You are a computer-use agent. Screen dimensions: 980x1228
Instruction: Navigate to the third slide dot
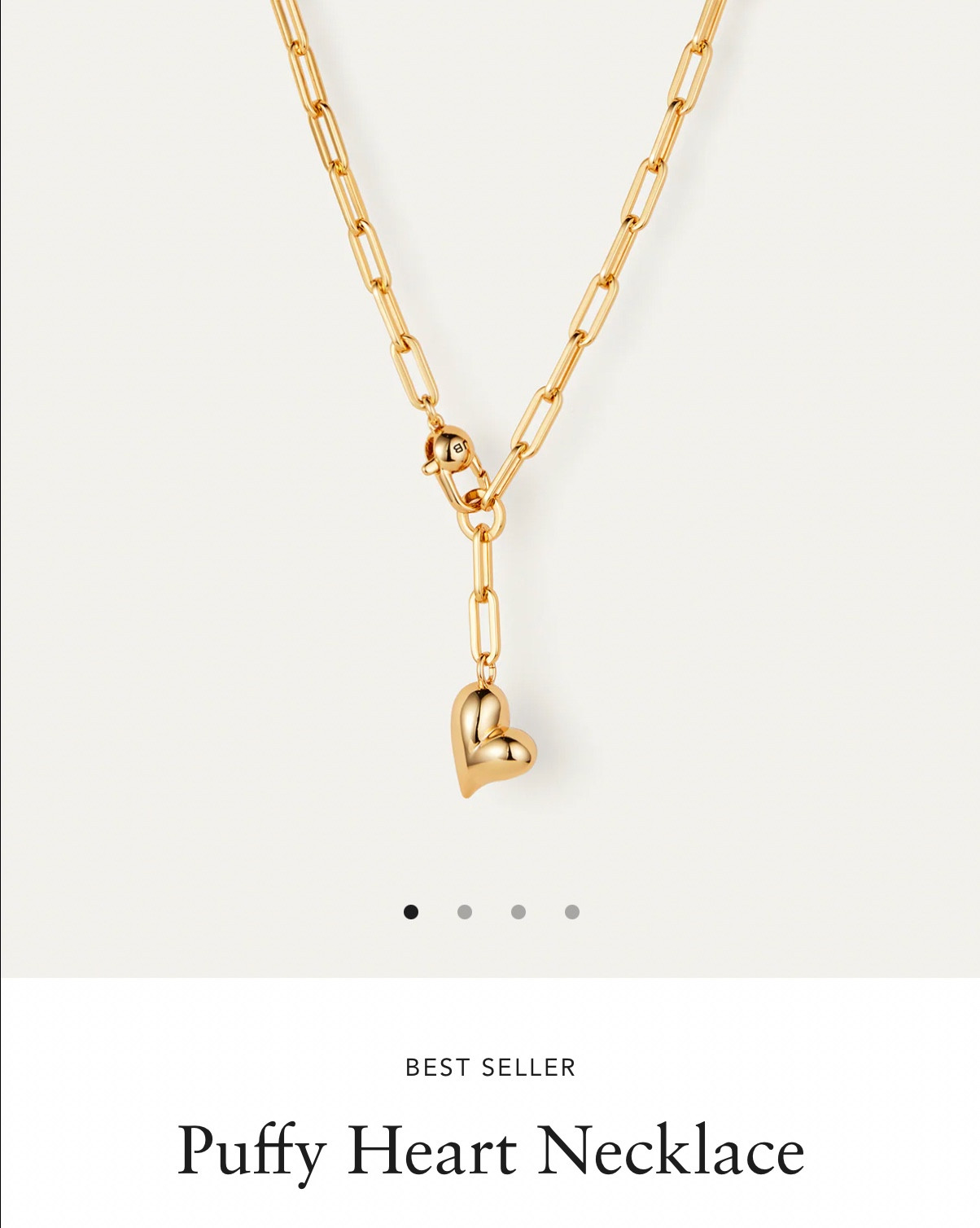[x=518, y=911]
